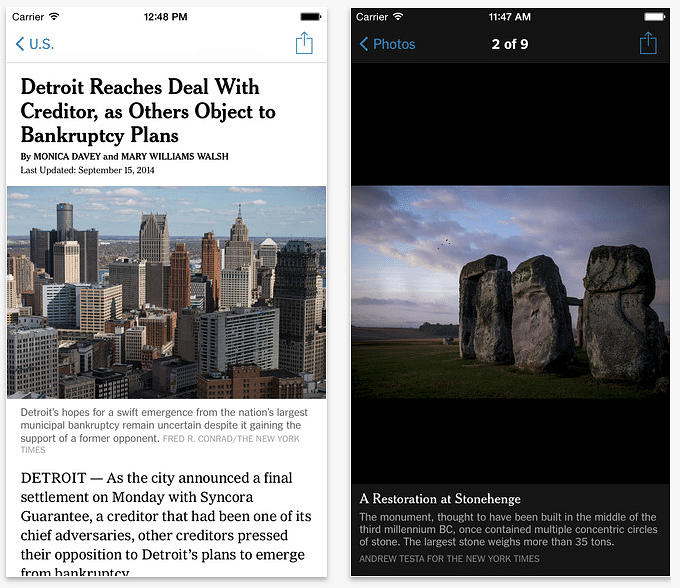This screenshot has width=680, height=588.
Task: Return to Photos from slideshow
Action: click(x=387, y=44)
